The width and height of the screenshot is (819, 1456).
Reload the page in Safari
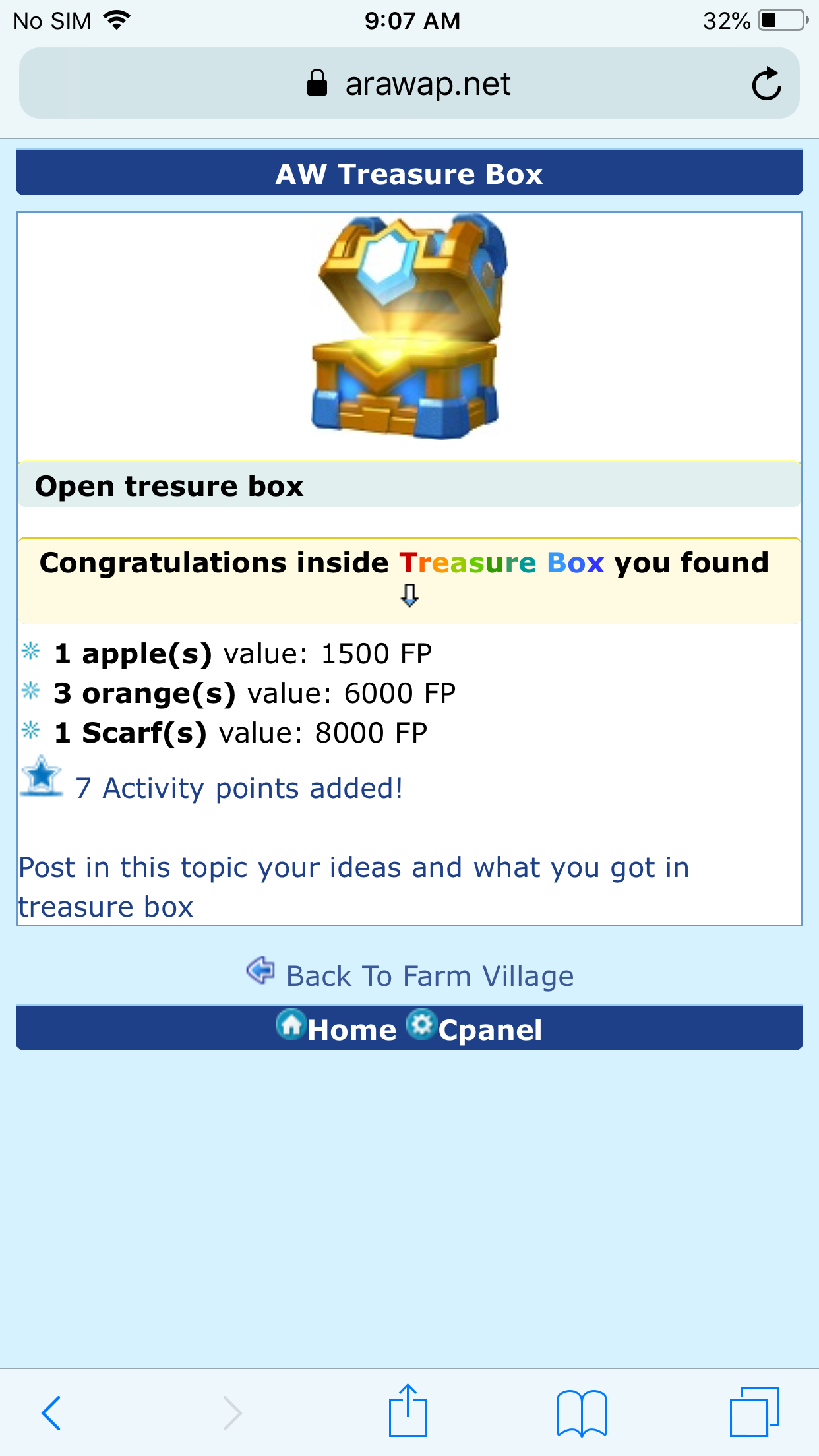766,84
